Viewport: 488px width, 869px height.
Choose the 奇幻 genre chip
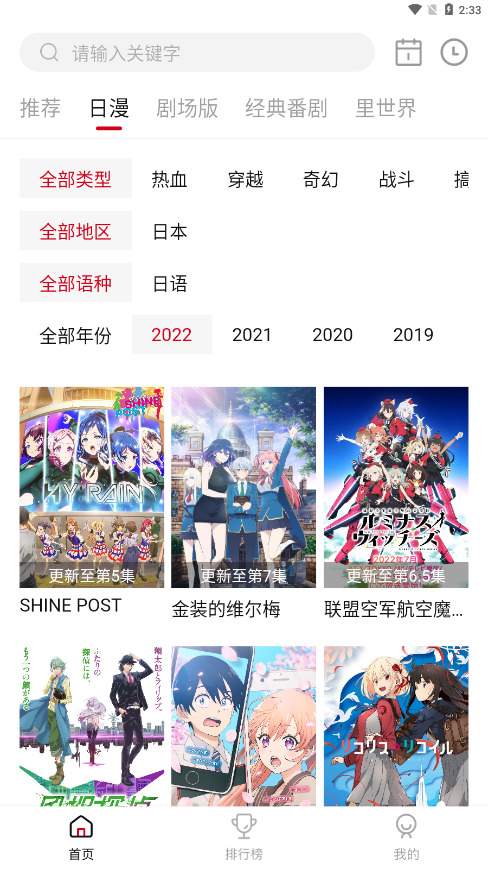321,179
